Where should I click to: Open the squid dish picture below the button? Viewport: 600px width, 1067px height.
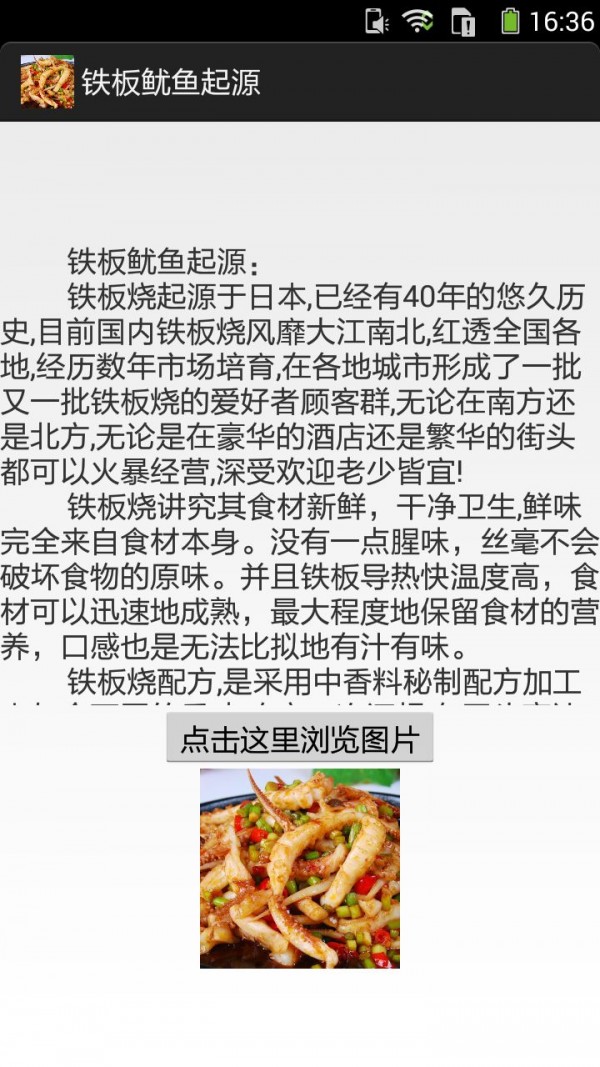click(299, 867)
